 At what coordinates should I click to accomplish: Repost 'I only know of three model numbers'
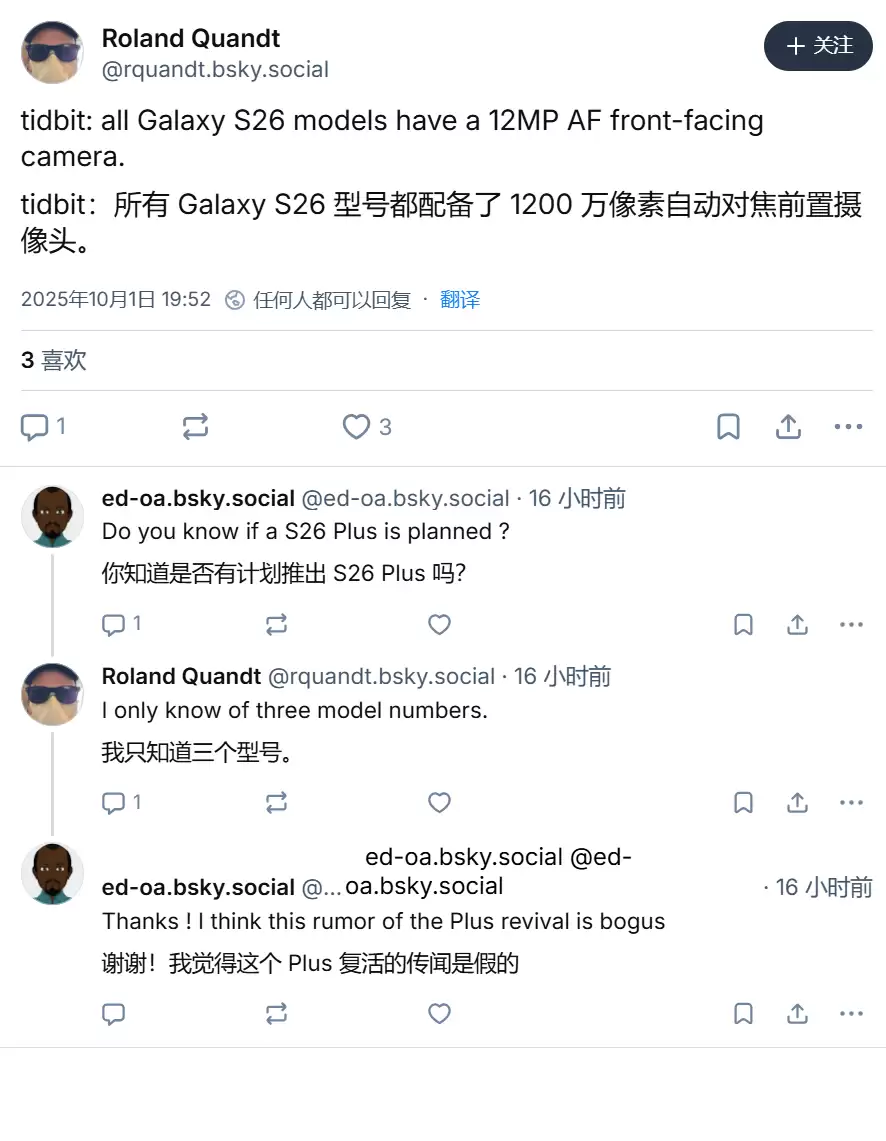276,803
